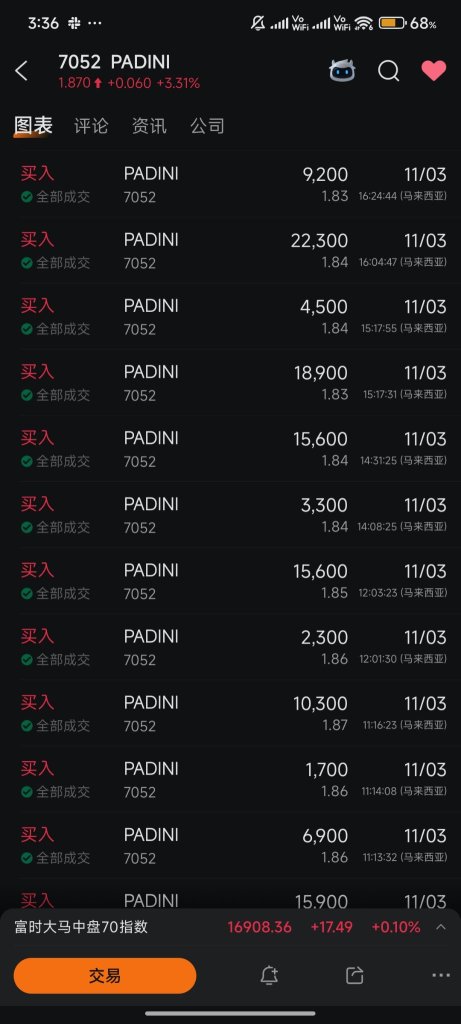The image size is (461, 1024).
Task: Switch to the 资讯 tab
Action: click(x=149, y=125)
